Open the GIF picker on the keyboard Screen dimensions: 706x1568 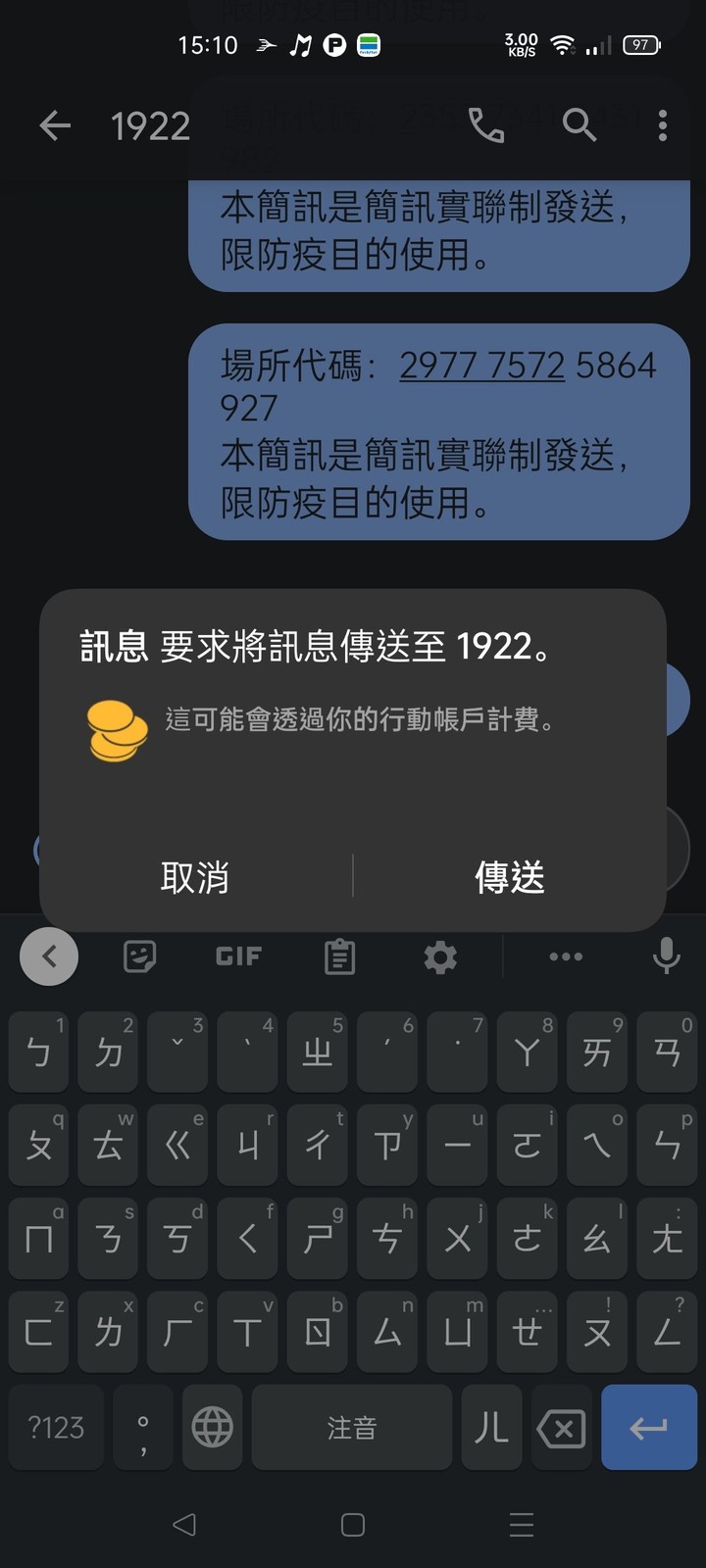pos(238,955)
